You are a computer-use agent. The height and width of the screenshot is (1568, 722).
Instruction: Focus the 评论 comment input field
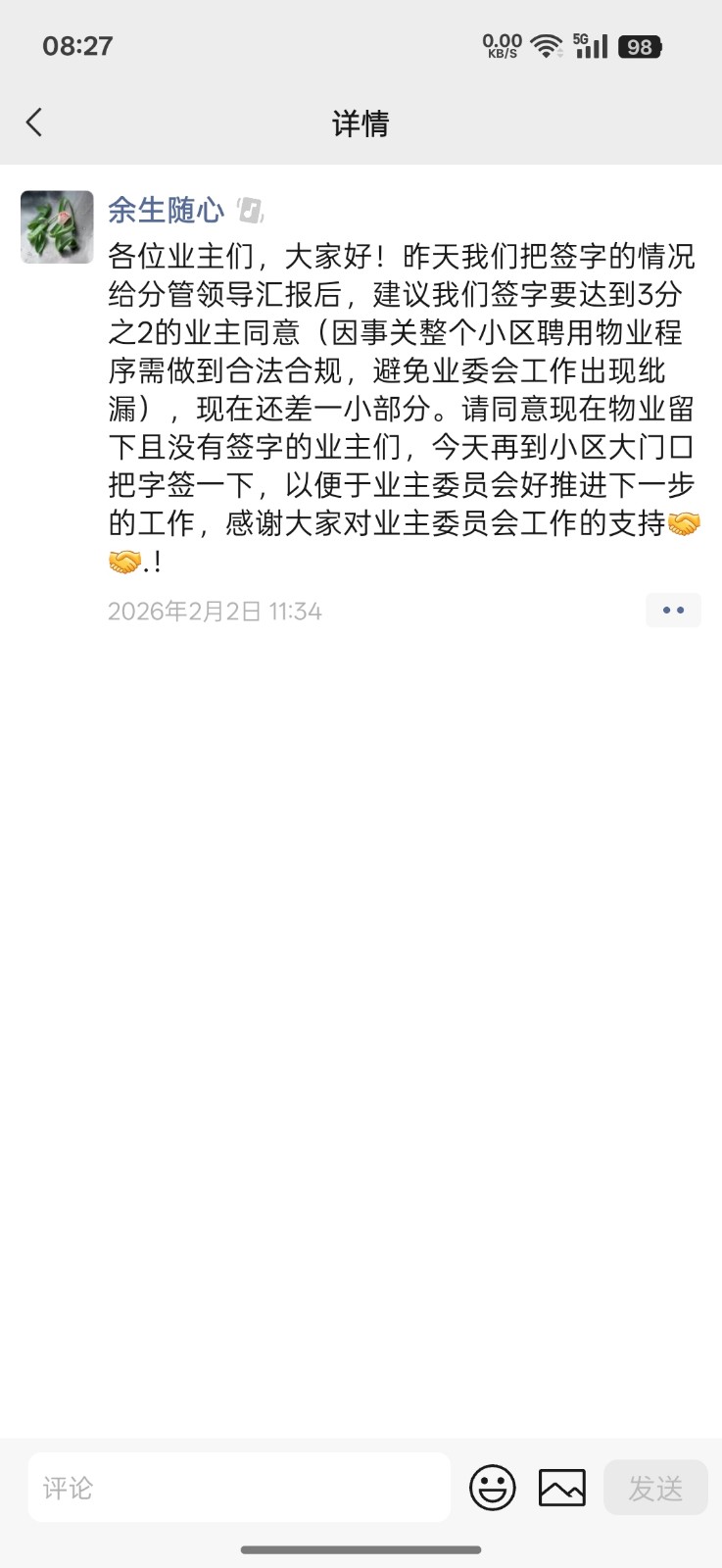pos(238,1488)
